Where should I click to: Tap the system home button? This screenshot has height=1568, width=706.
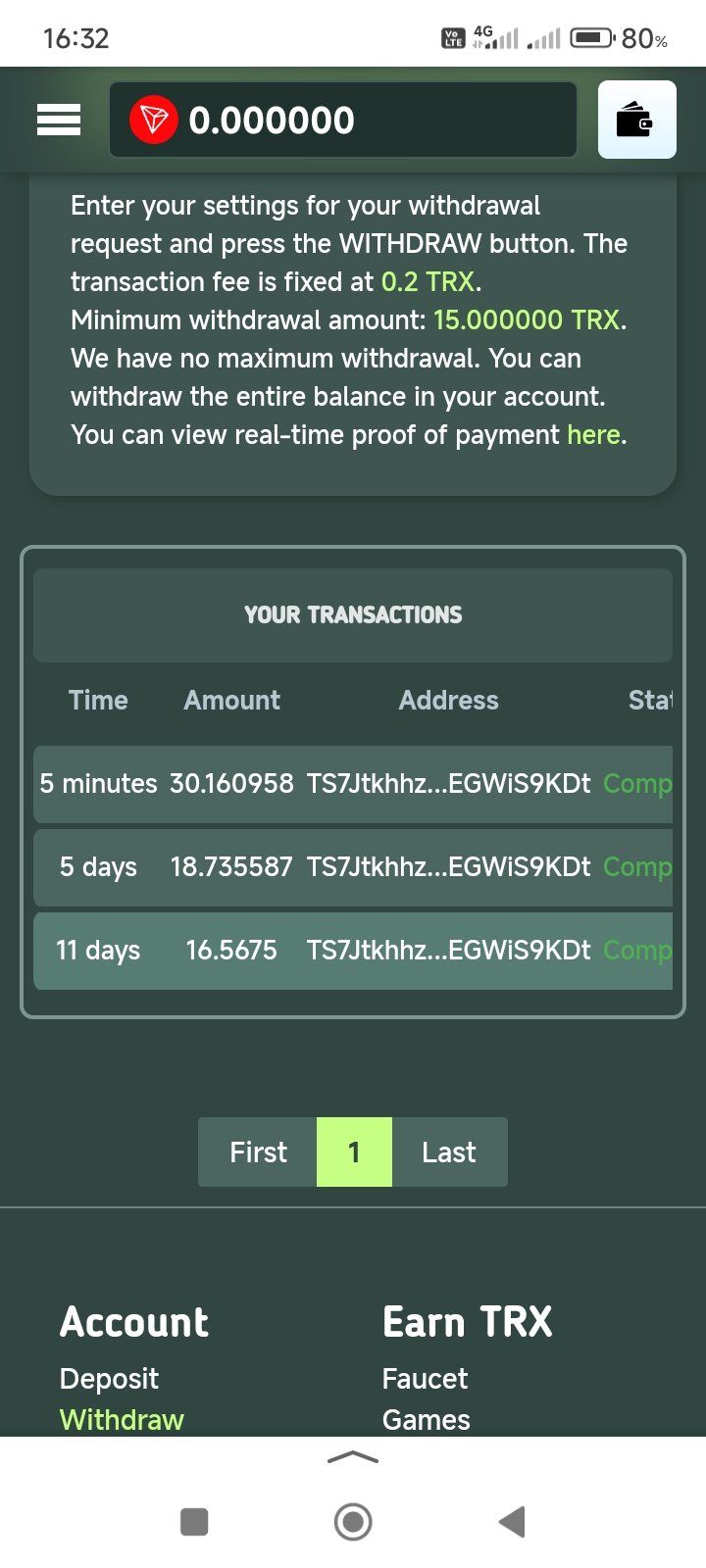353,1522
